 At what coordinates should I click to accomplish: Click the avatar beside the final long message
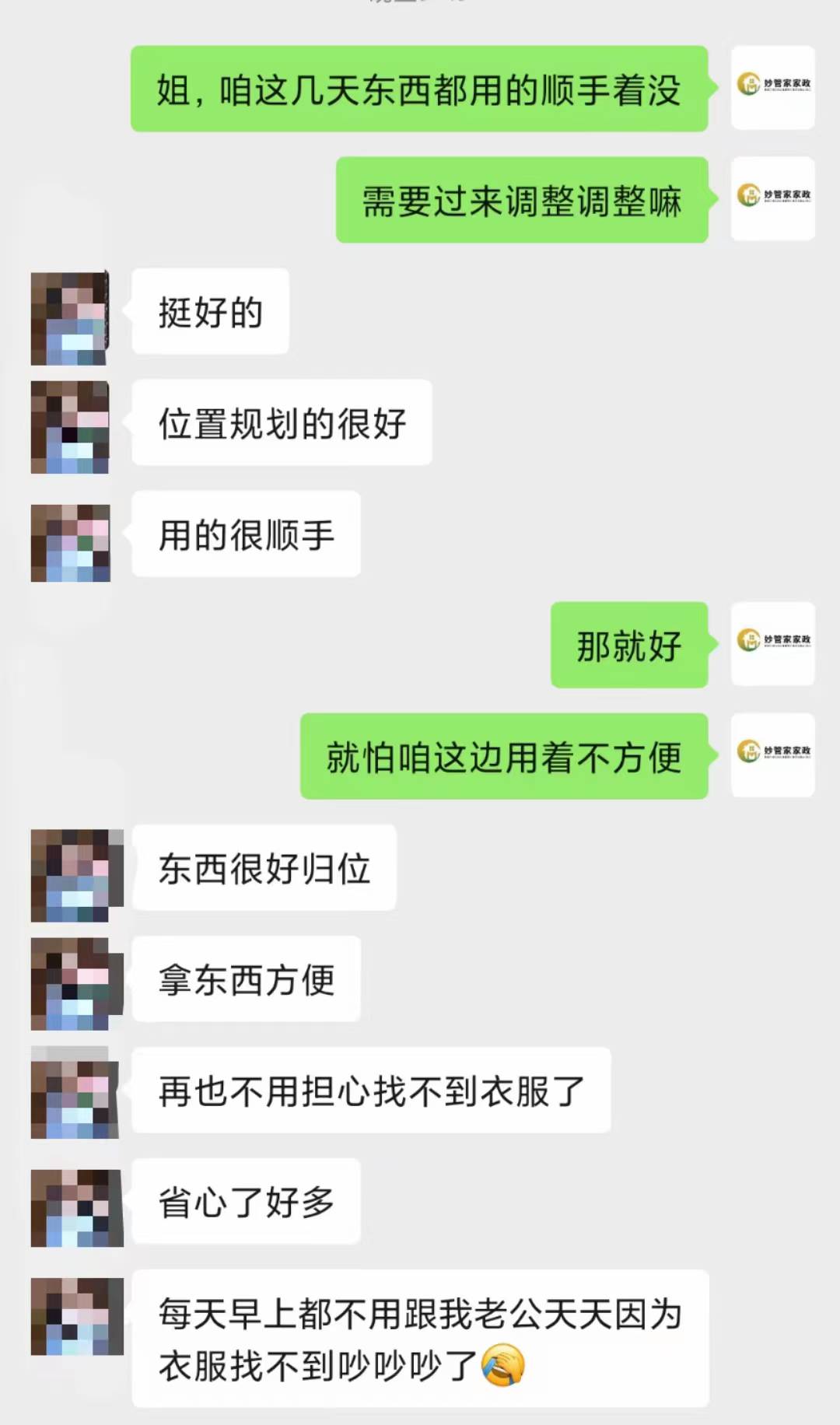74,1315
